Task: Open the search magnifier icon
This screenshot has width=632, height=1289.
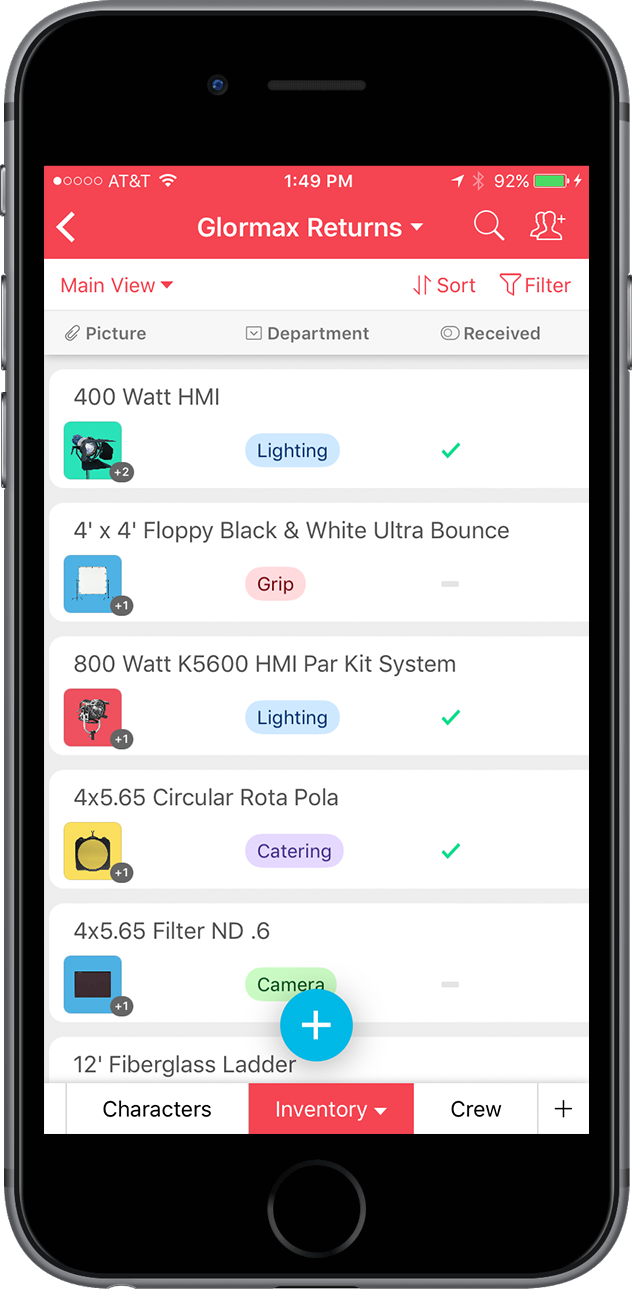Action: pyautogui.click(x=488, y=226)
